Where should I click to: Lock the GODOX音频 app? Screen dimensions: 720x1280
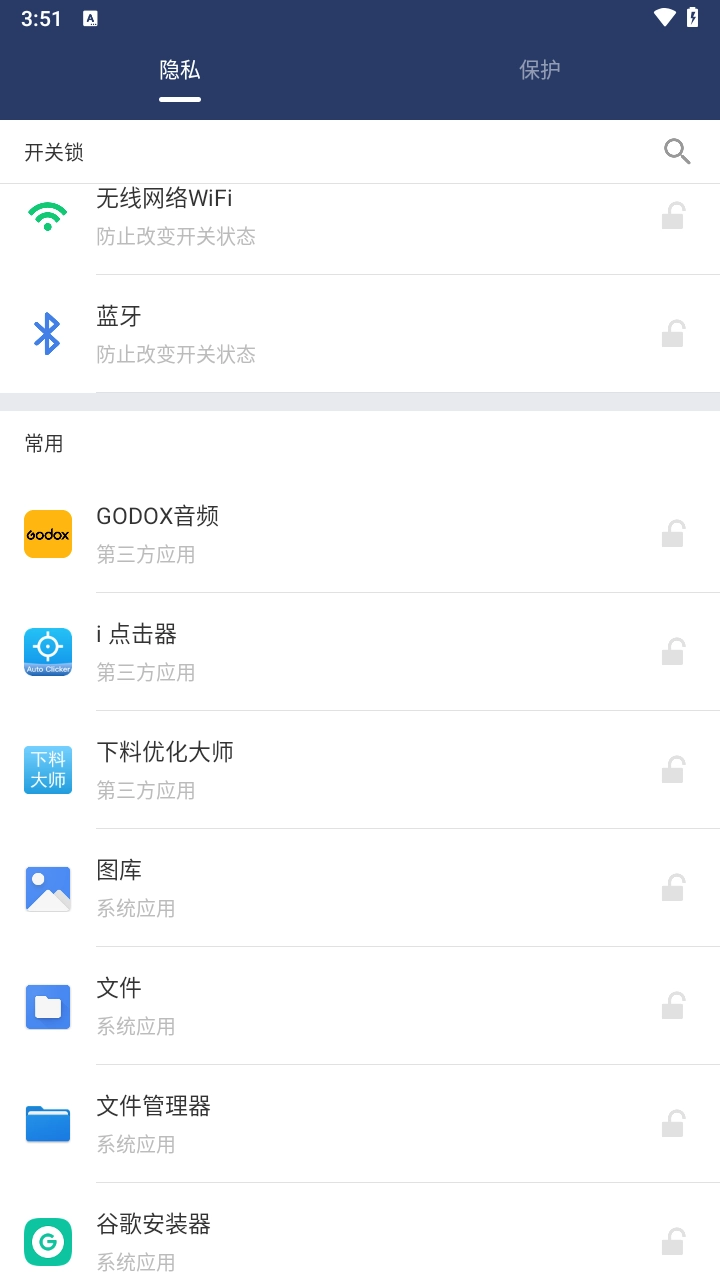click(x=674, y=533)
